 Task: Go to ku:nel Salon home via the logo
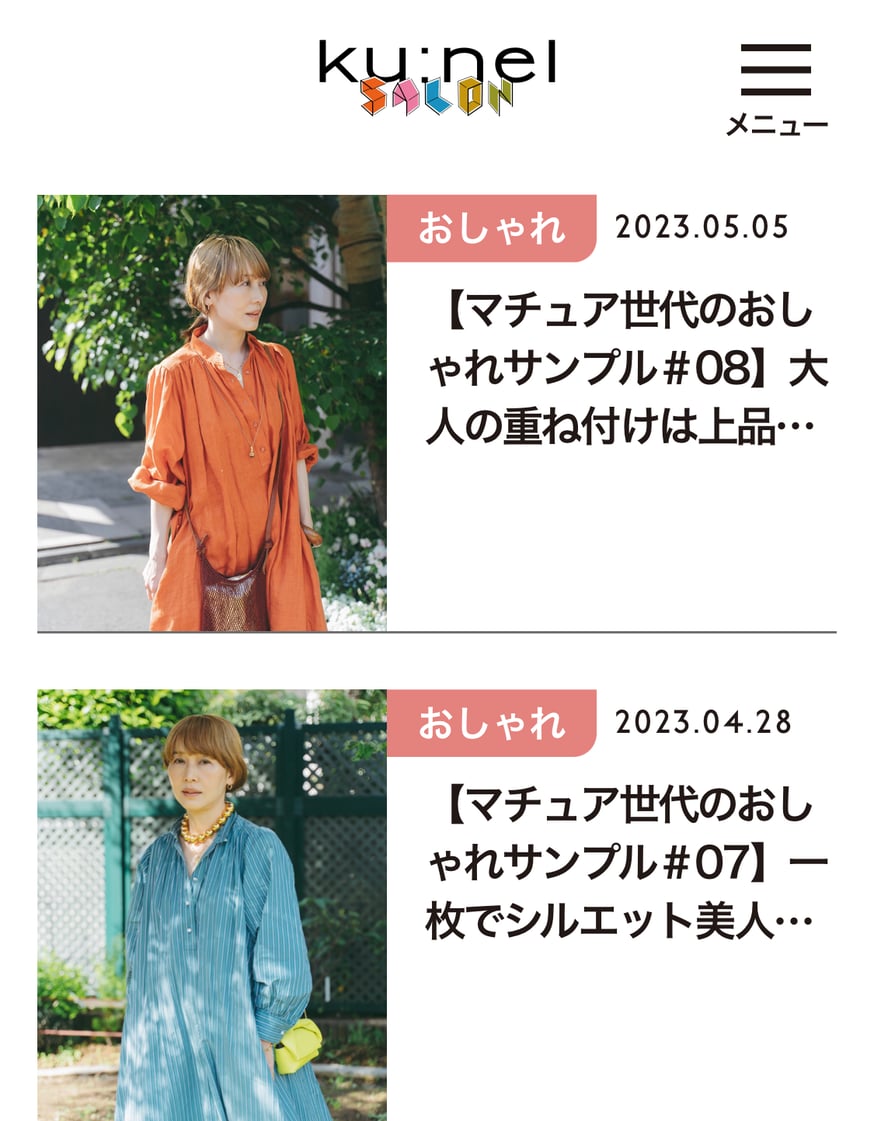438,77
